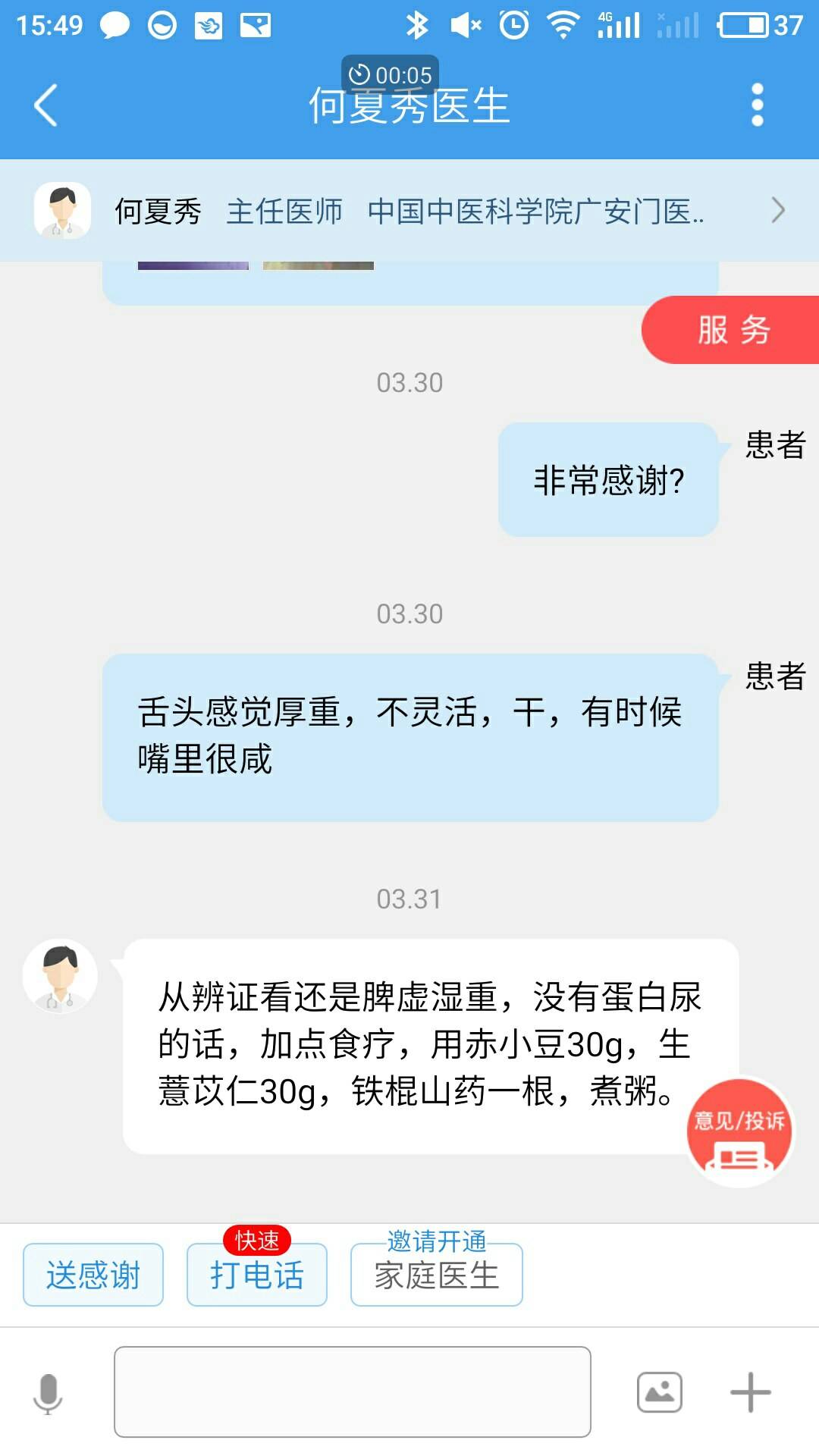
Task: Go back from the doctor chat
Action: tap(45, 105)
